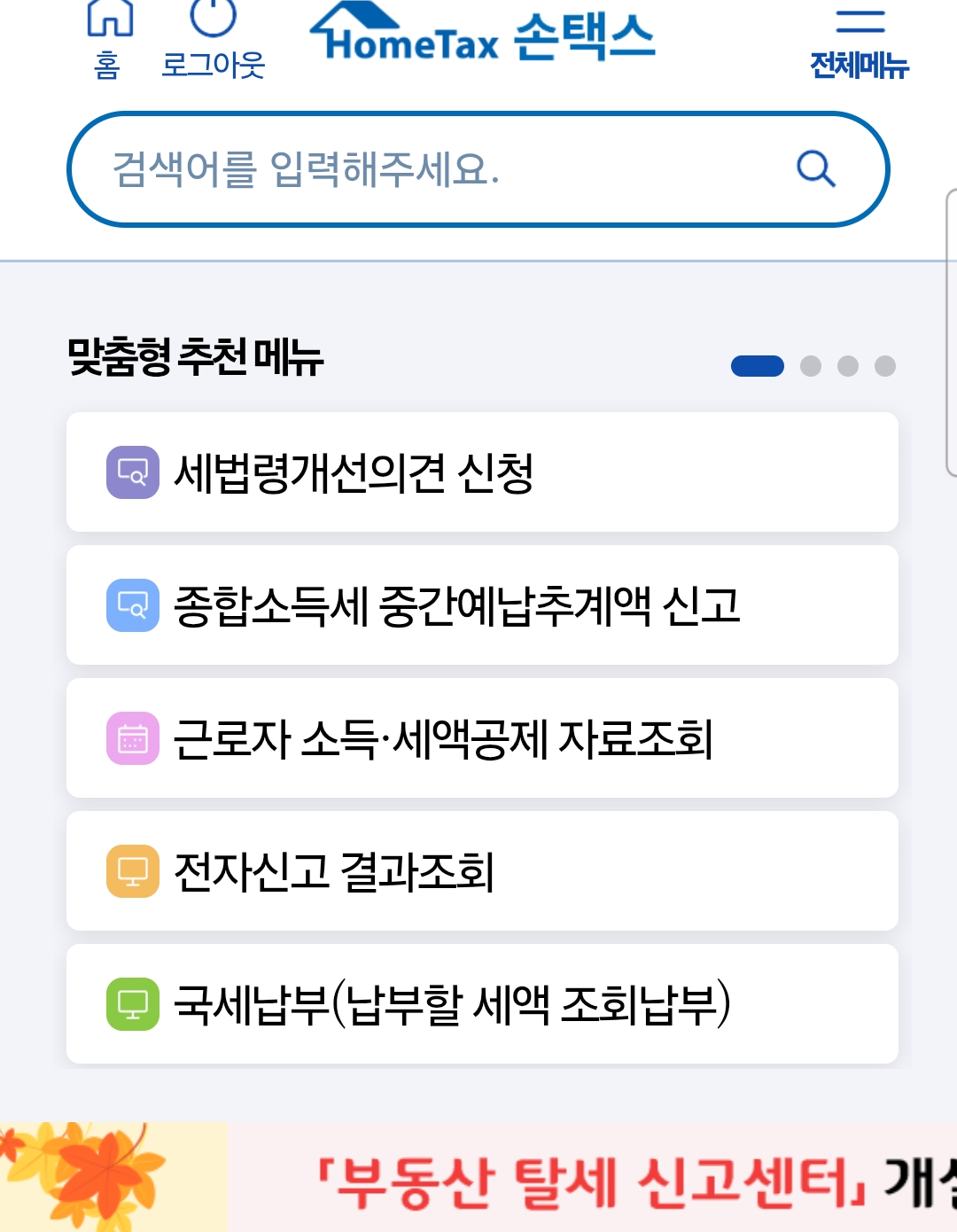
Task: Tap the orange monitor icon for 전자신고 결과조회
Action: click(x=132, y=871)
